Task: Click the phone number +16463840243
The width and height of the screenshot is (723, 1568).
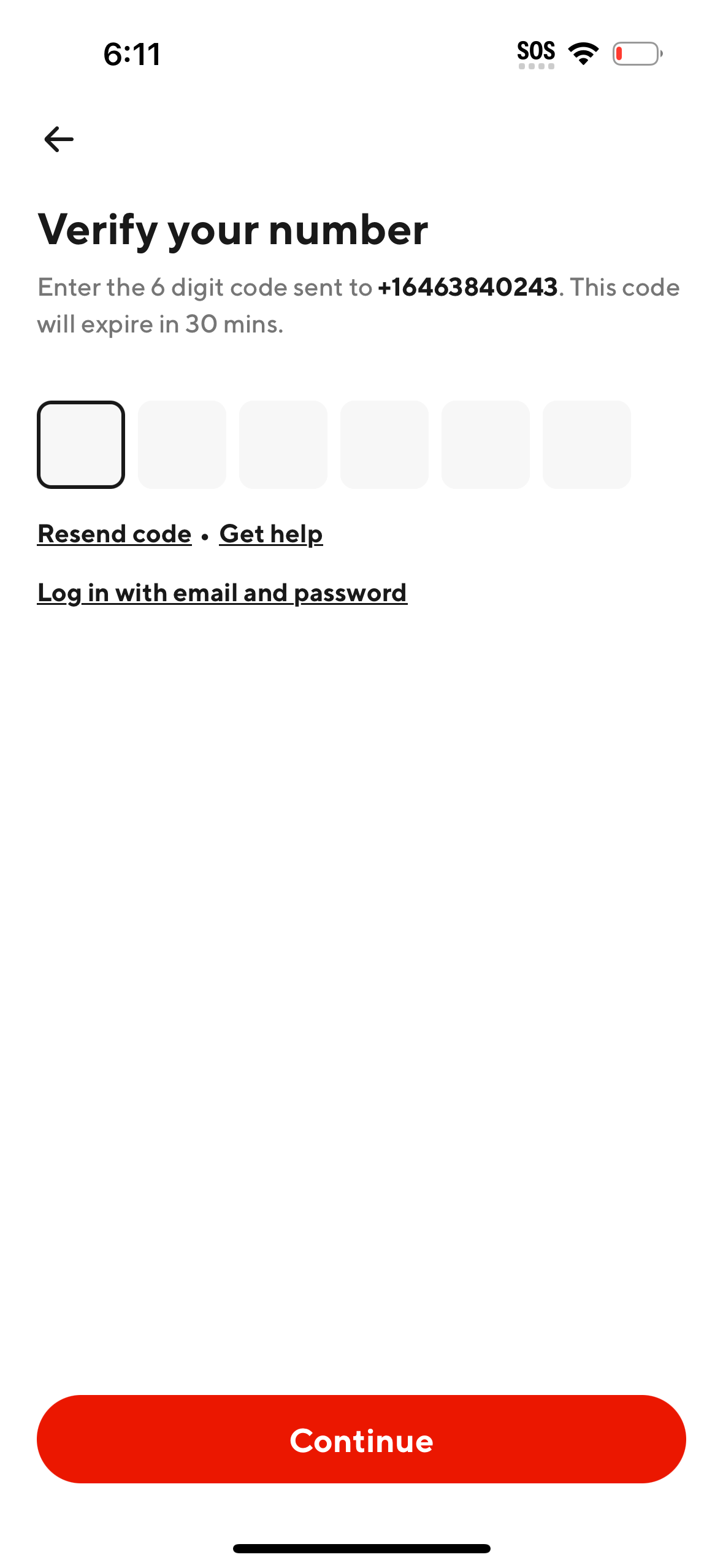Action: (468, 287)
